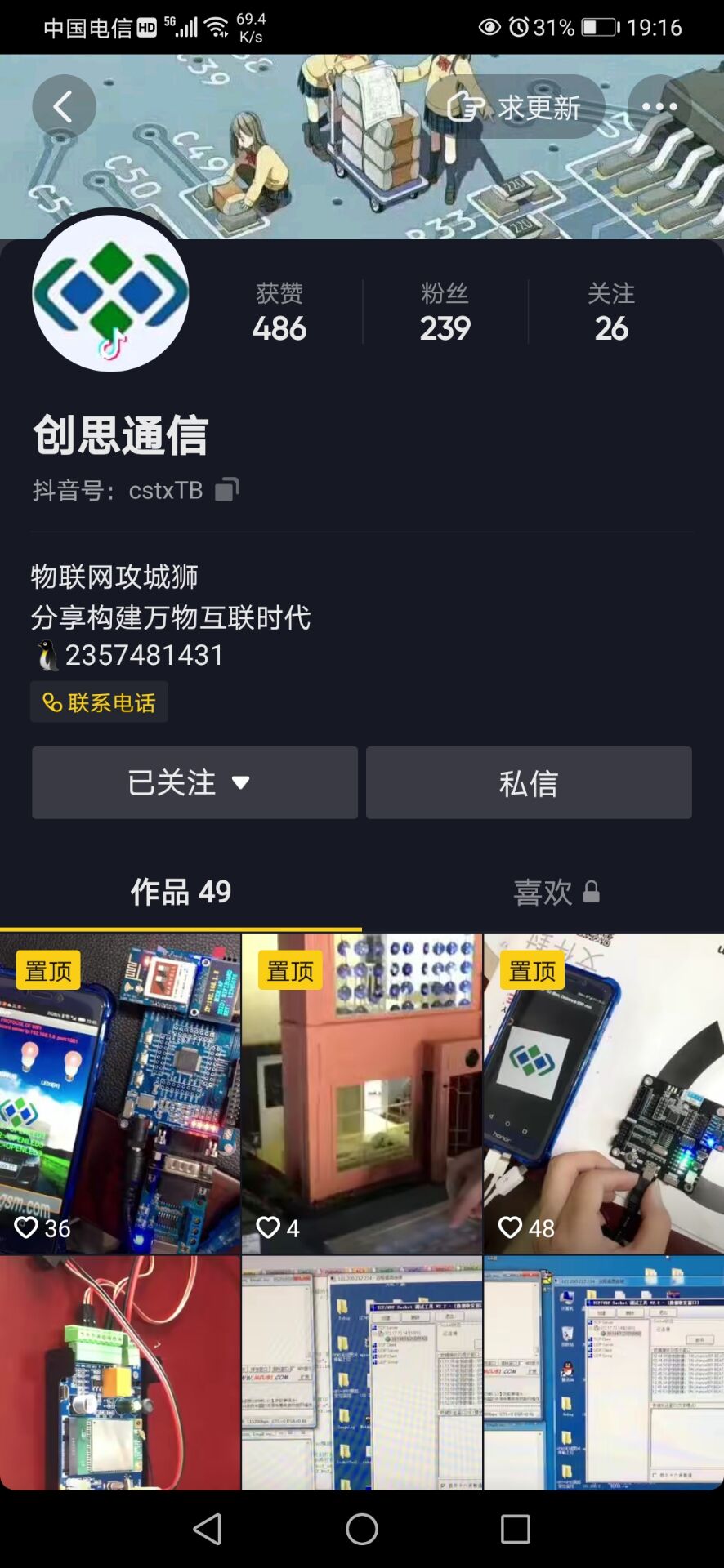Open 创思通信's profile avatar

point(110,293)
